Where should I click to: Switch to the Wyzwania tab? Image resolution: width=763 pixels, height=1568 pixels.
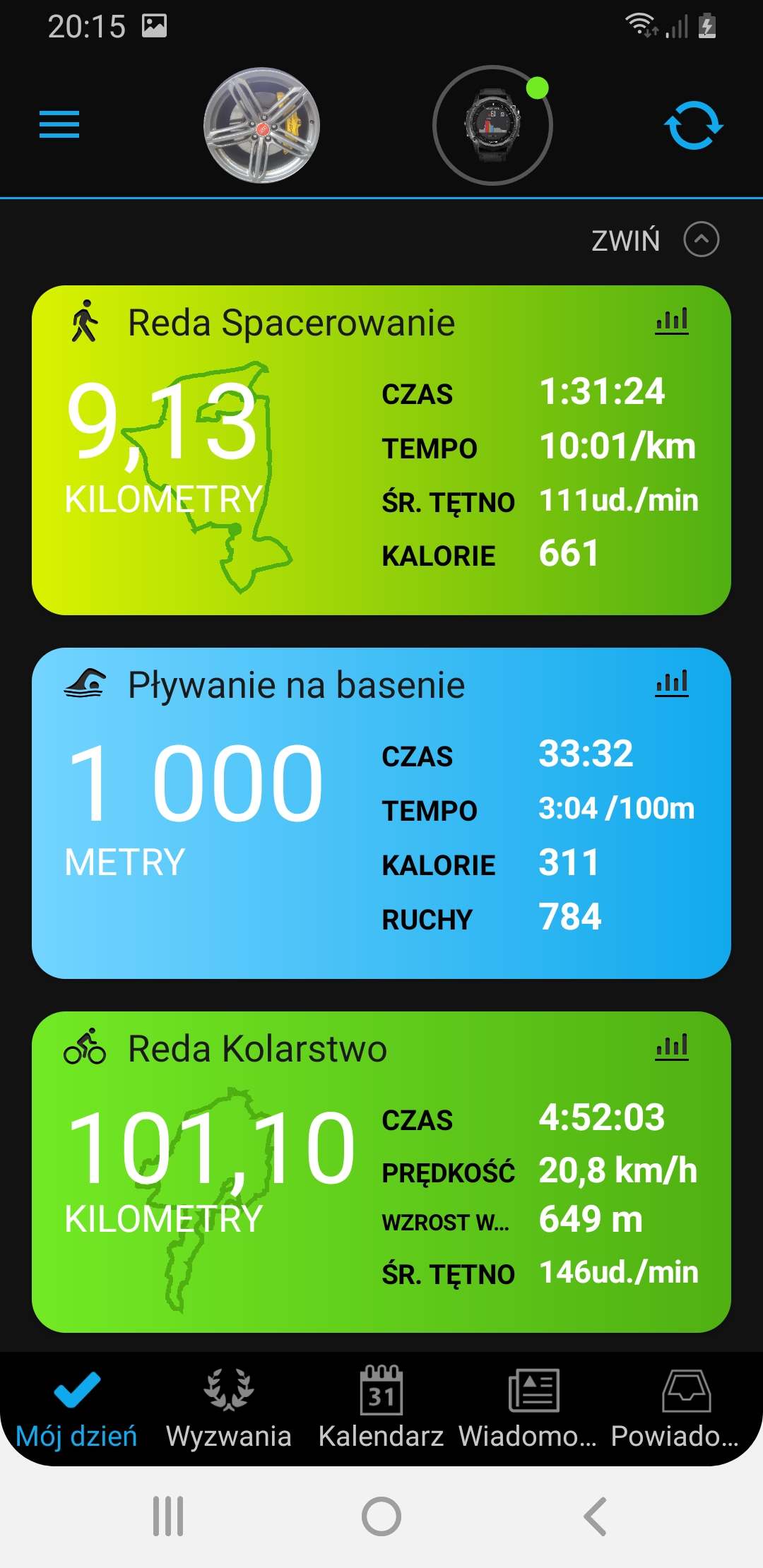(229, 1409)
